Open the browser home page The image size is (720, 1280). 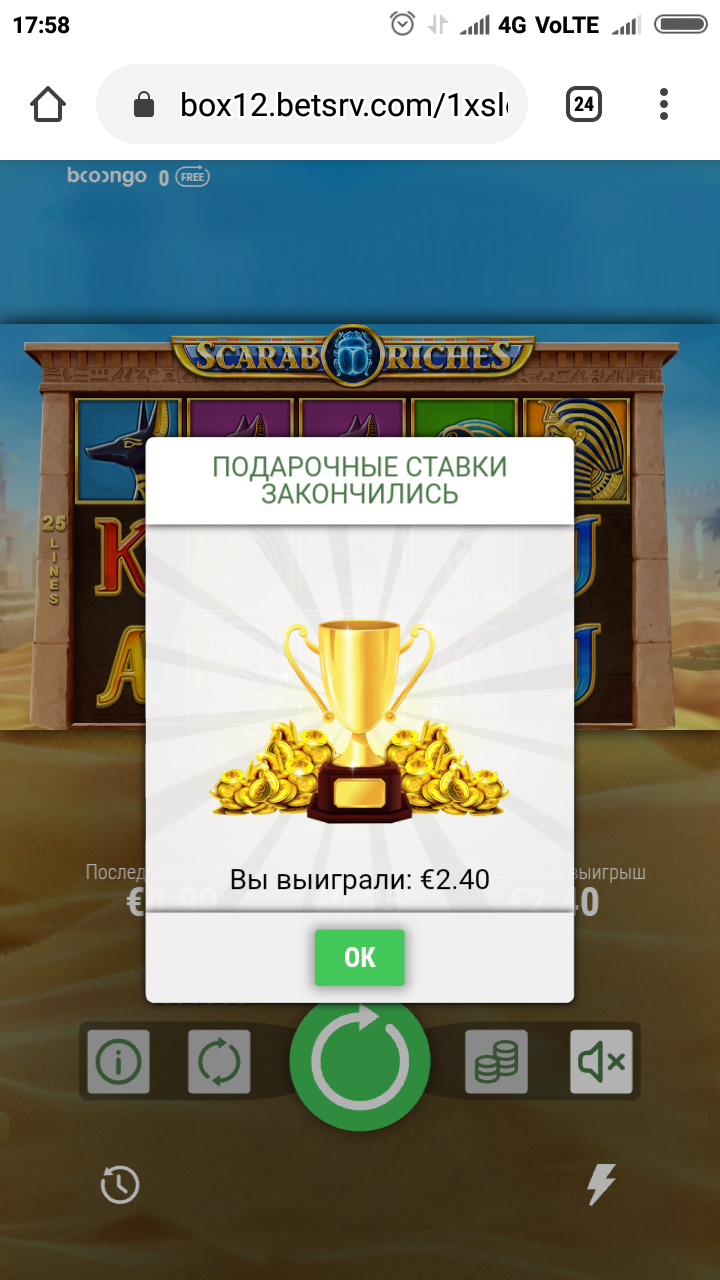point(48,104)
